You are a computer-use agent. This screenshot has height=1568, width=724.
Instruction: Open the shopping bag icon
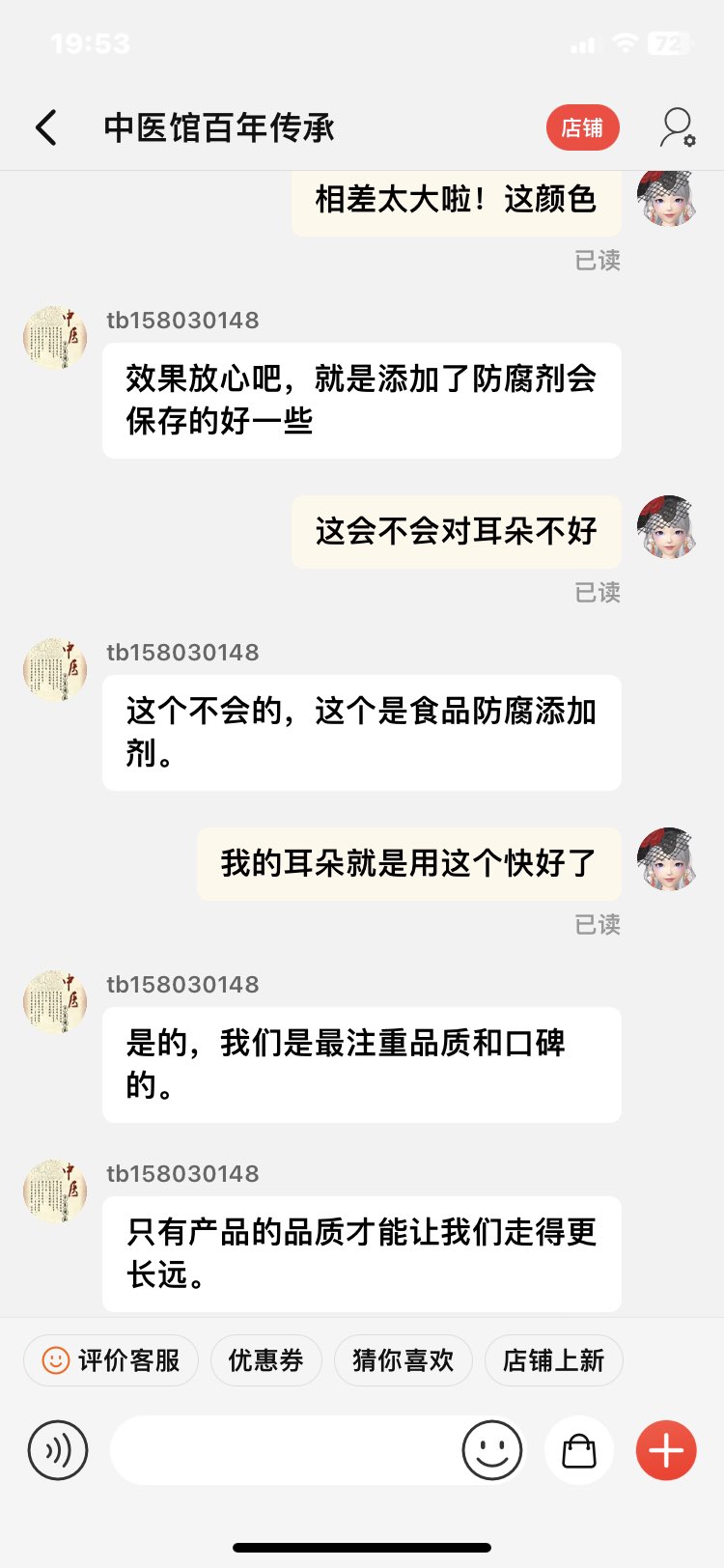(x=579, y=1450)
